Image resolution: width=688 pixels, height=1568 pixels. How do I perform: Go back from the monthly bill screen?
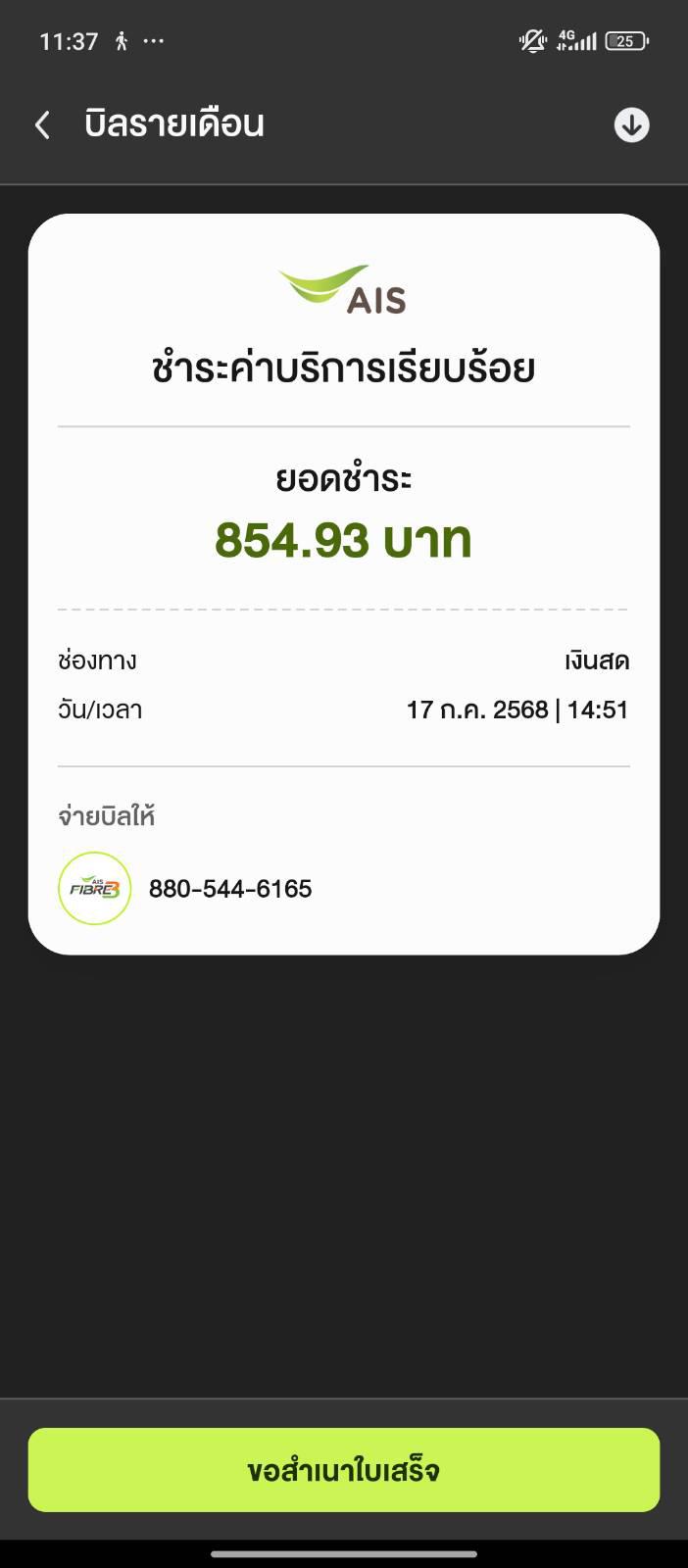(42, 125)
